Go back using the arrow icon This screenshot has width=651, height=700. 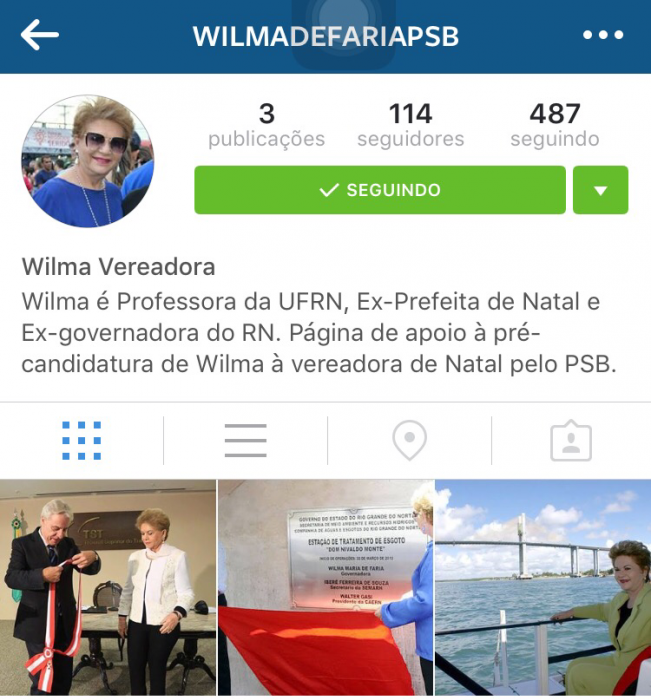pos(40,36)
